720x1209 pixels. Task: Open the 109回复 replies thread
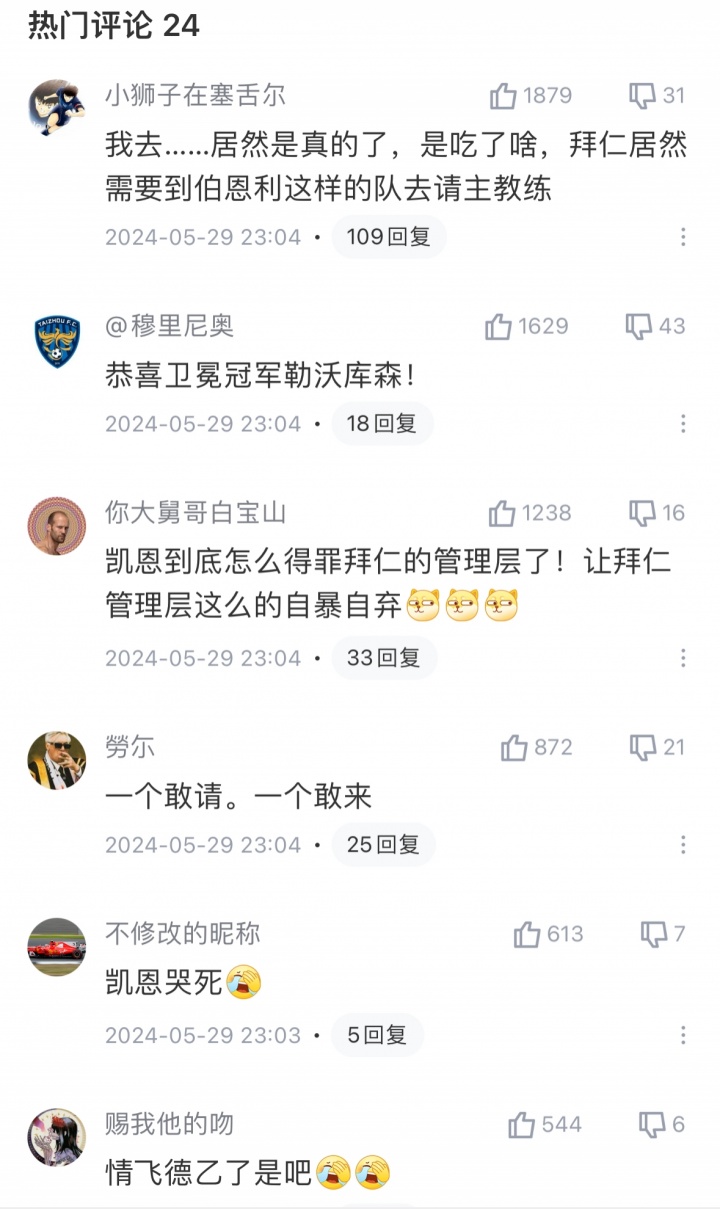click(388, 237)
